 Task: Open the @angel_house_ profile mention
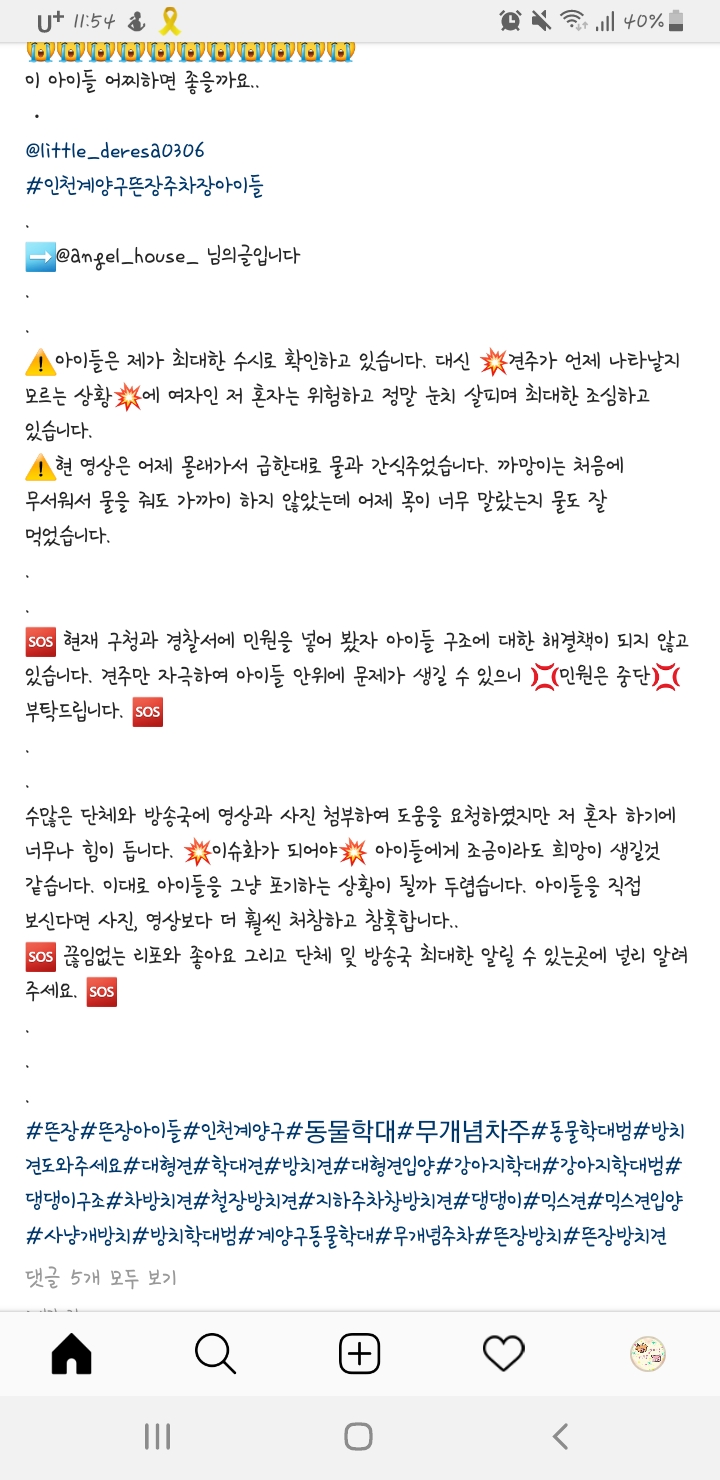coord(121,256)
